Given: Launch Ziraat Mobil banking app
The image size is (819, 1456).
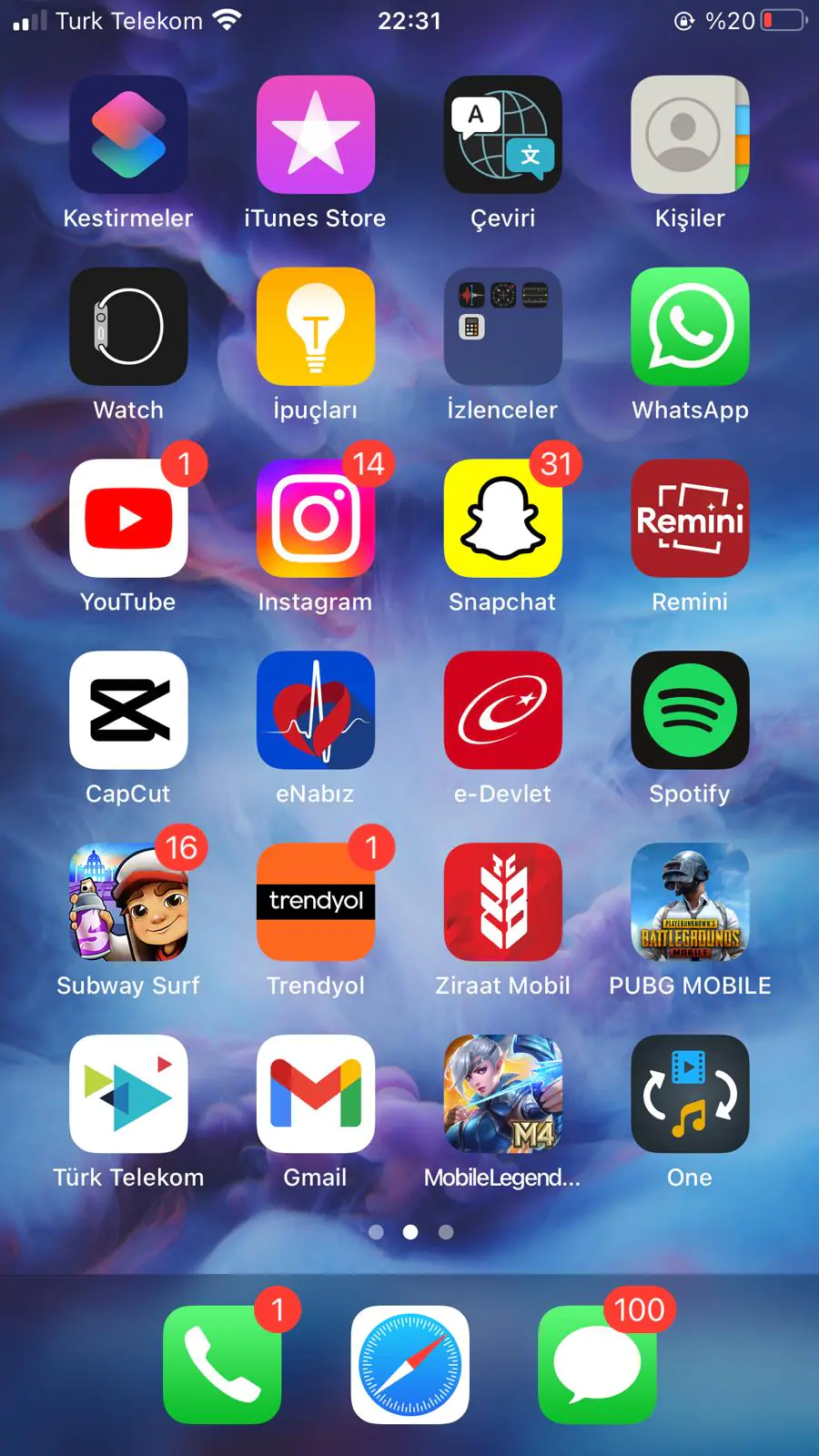Looking at the screenshot, I should pos(502,902).
